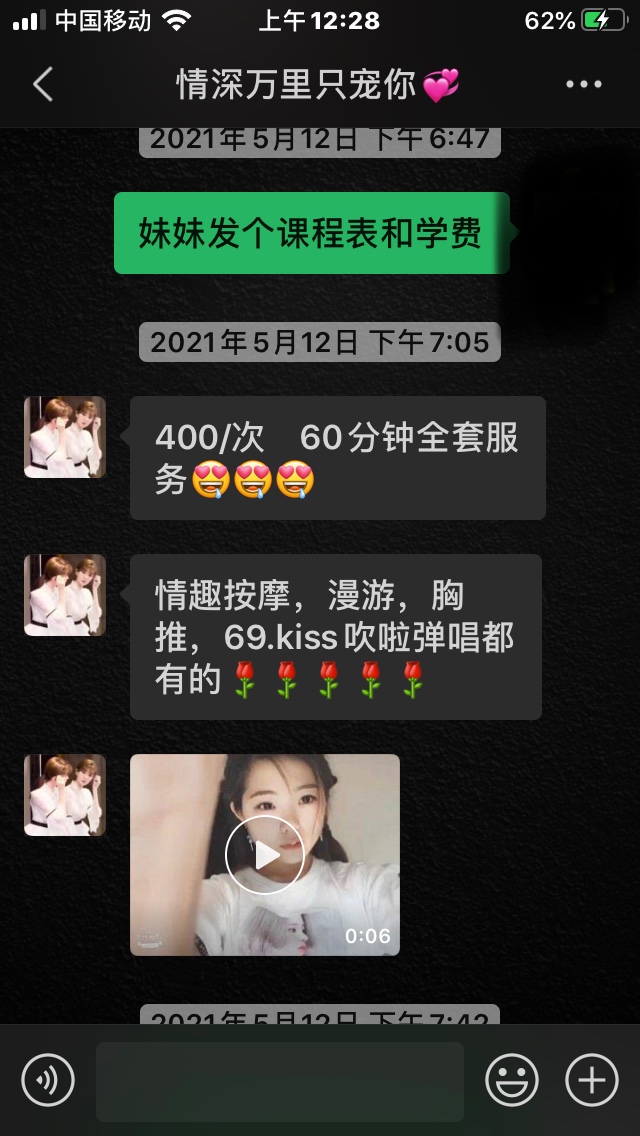The image size is (640, 1136).
Task: Open sender's avatar beside the 400/次 message
Action: [65, 437]
